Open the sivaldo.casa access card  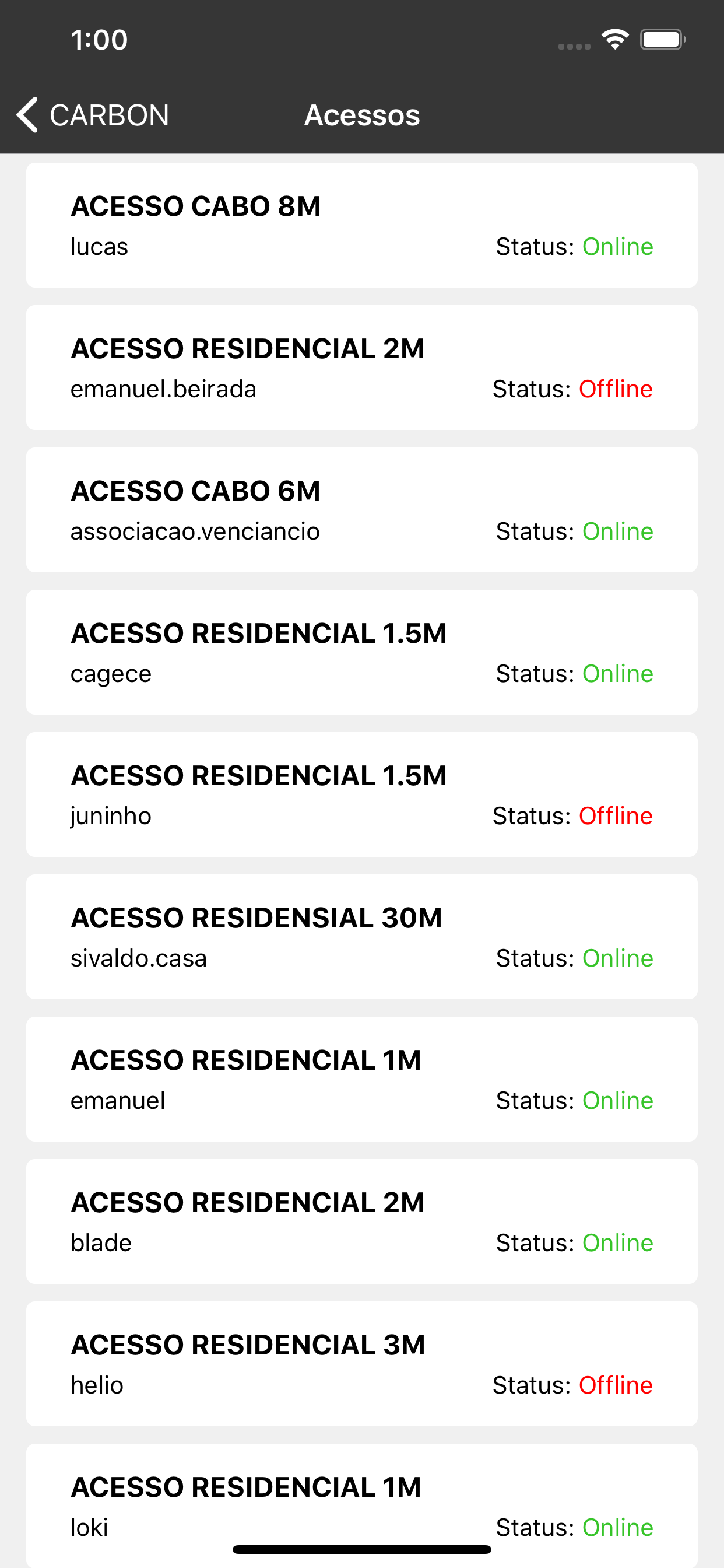click(362, 937)
